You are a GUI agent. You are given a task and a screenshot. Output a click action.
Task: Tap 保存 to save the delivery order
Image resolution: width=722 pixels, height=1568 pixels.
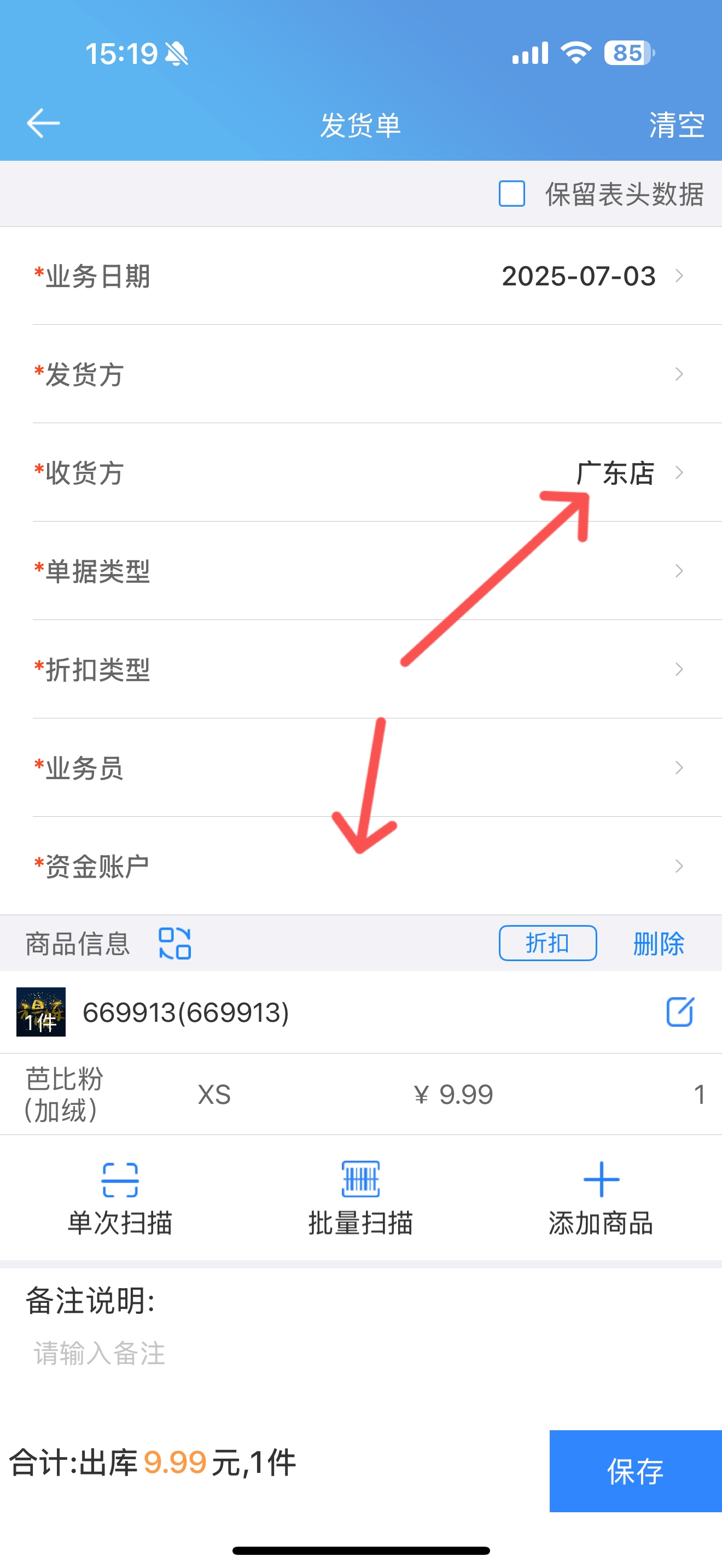tap(636, 1471)
